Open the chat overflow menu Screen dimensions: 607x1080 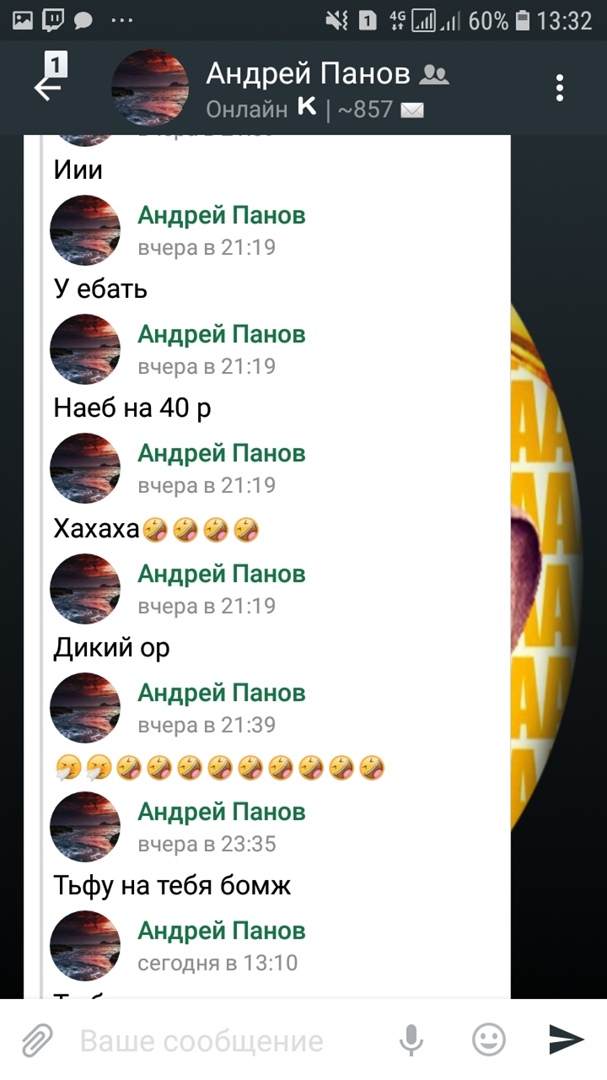560,87
